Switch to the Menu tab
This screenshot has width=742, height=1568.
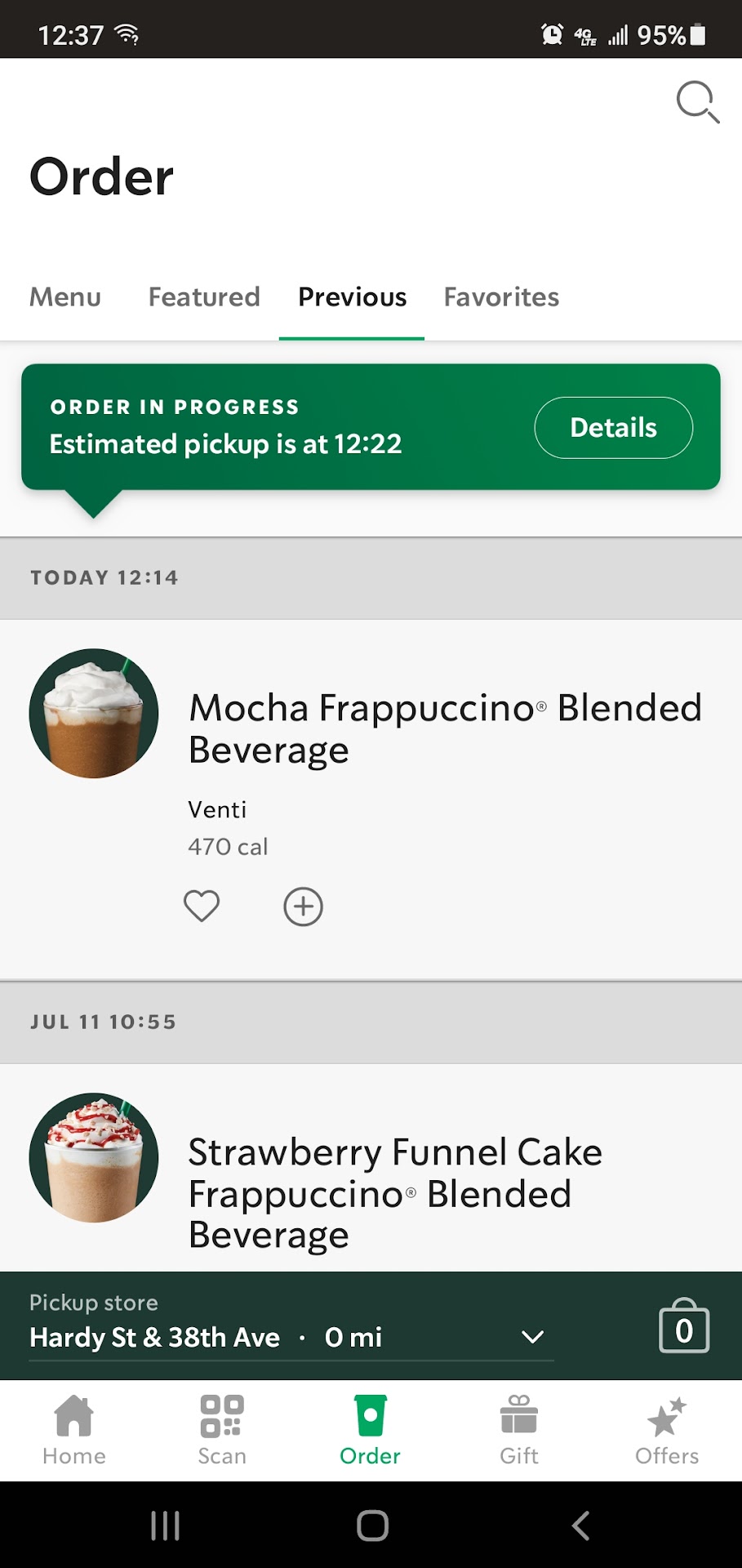65,297
